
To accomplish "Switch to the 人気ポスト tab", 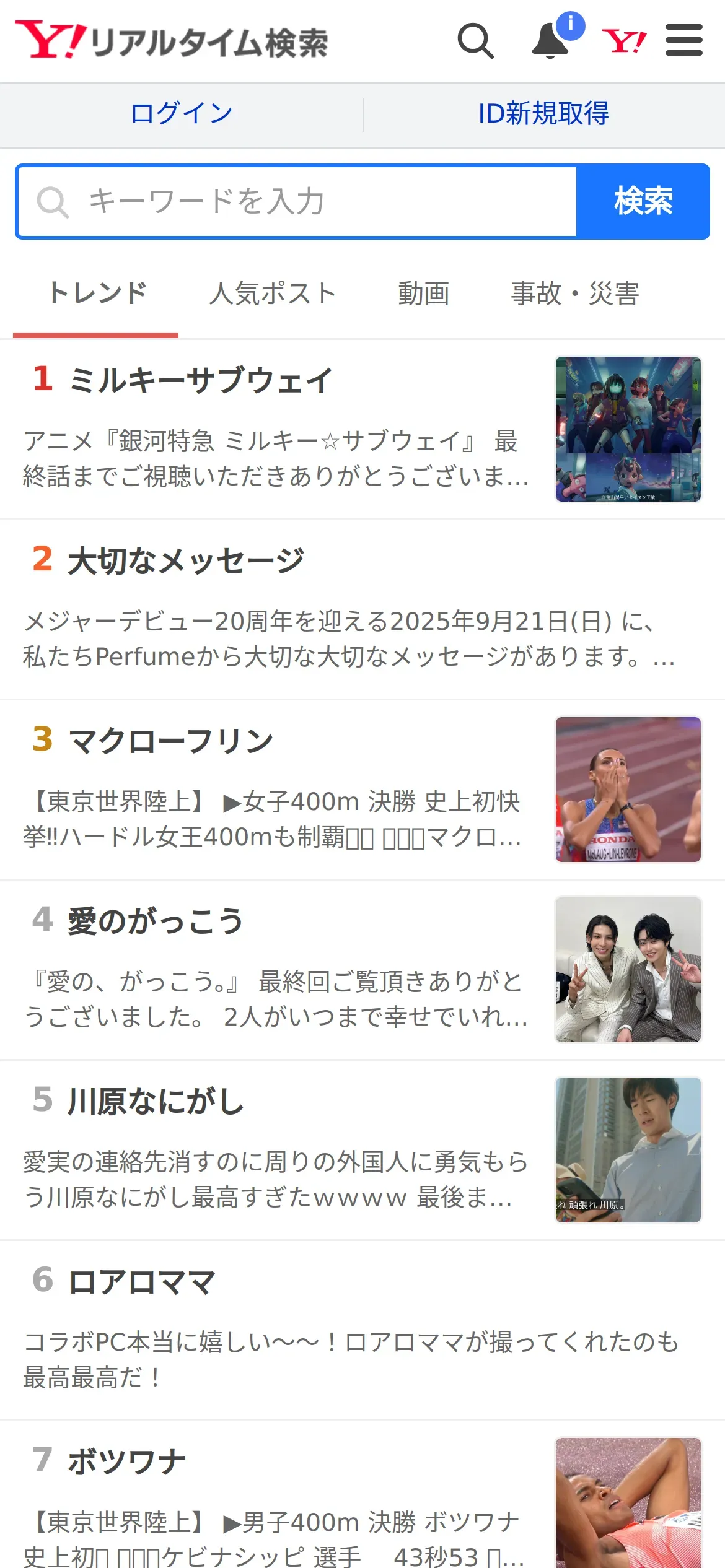I will tap(273, 294).
